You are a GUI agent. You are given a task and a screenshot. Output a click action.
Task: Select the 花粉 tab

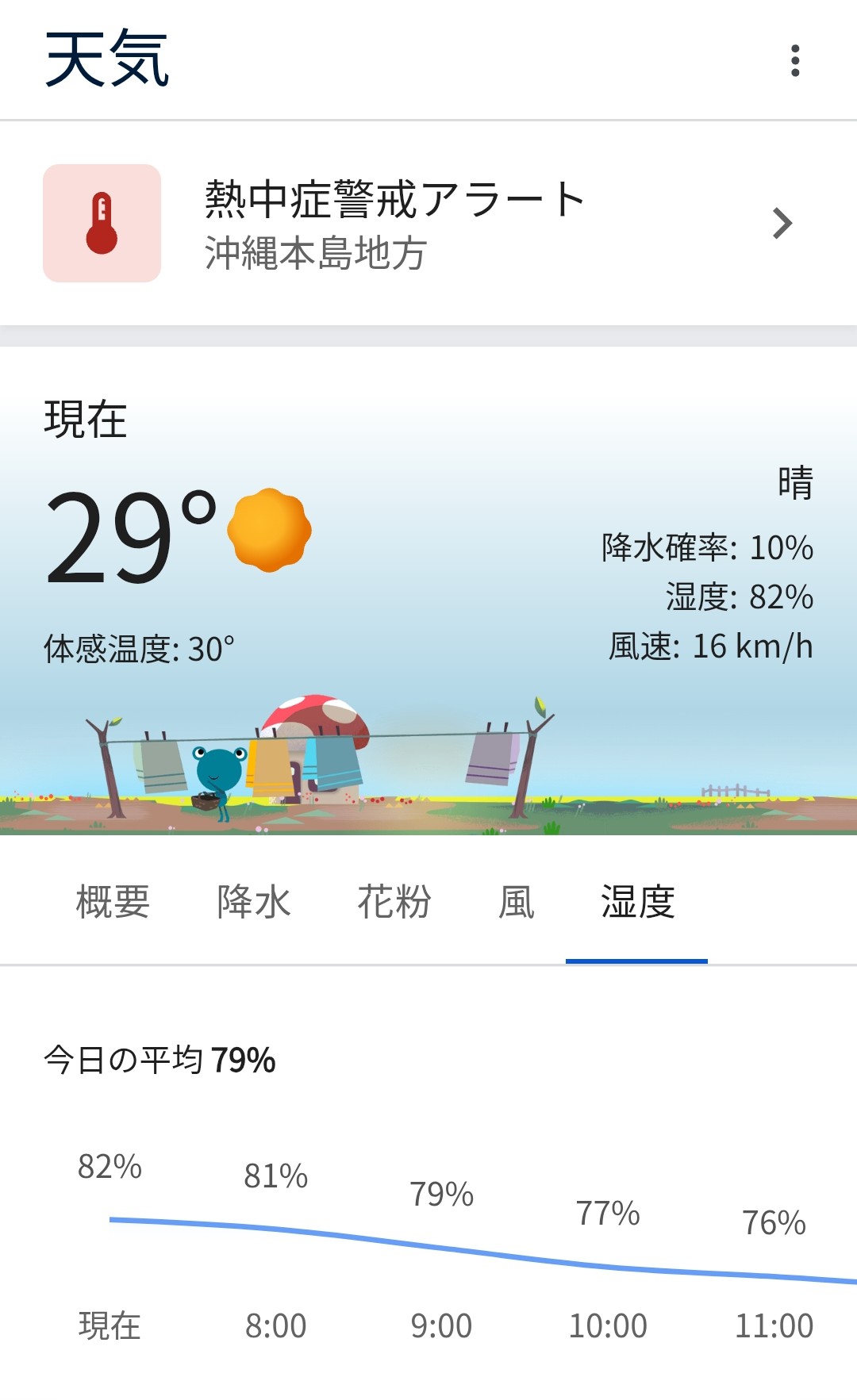394,902
